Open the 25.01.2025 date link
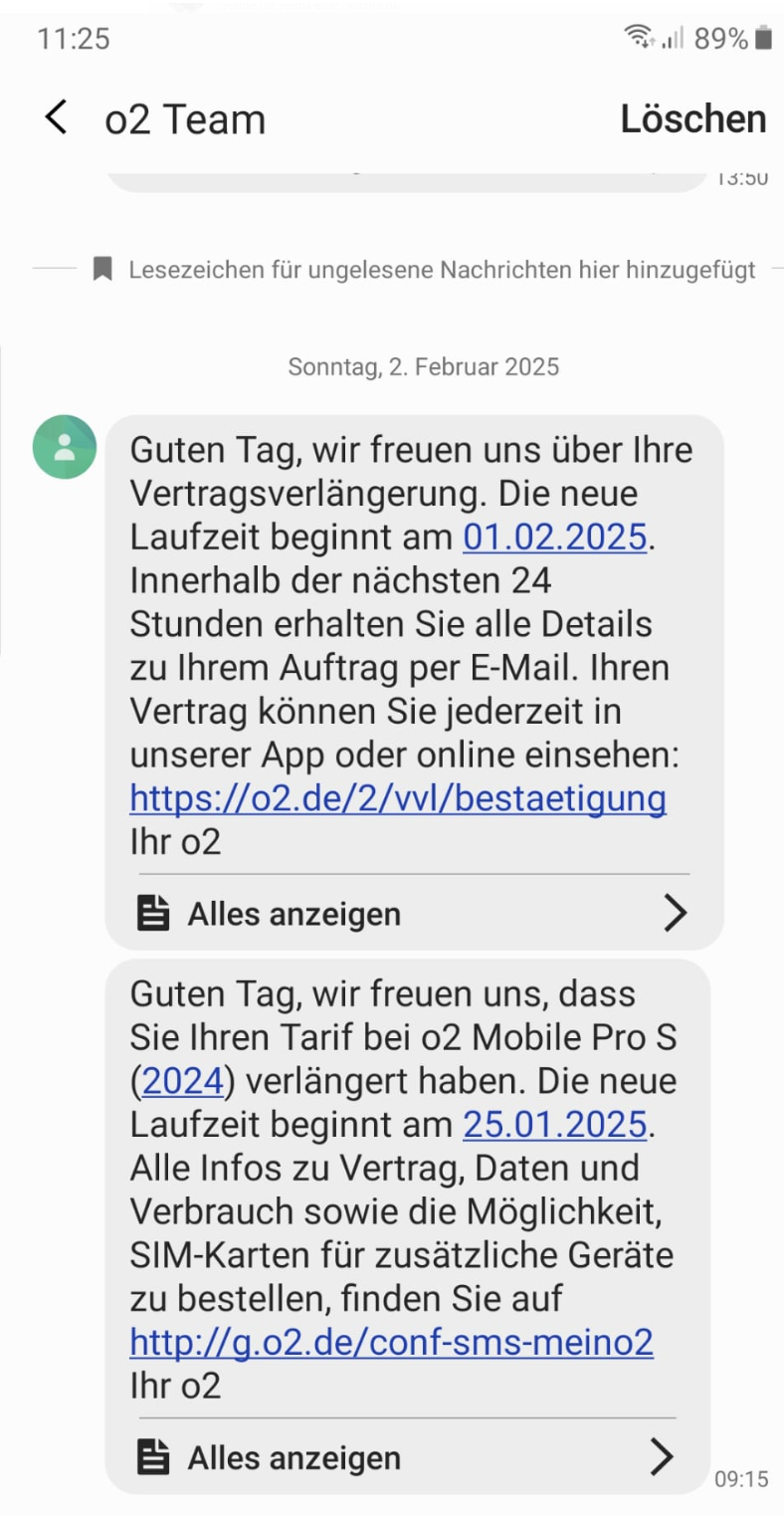The width and height of the screenshot is (784, 1516). (x=555, y=1124)
